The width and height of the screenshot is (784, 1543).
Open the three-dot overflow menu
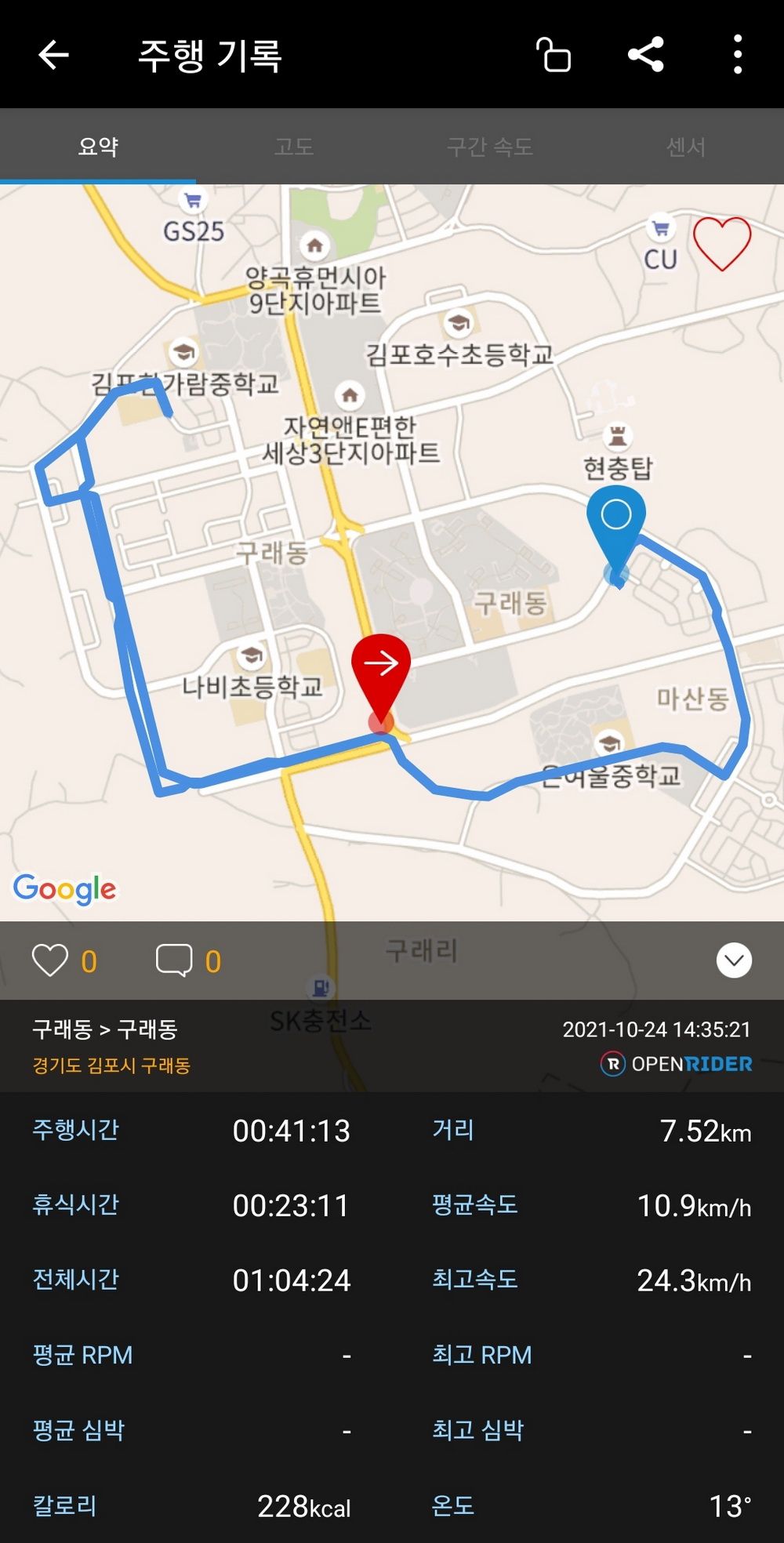737,55
